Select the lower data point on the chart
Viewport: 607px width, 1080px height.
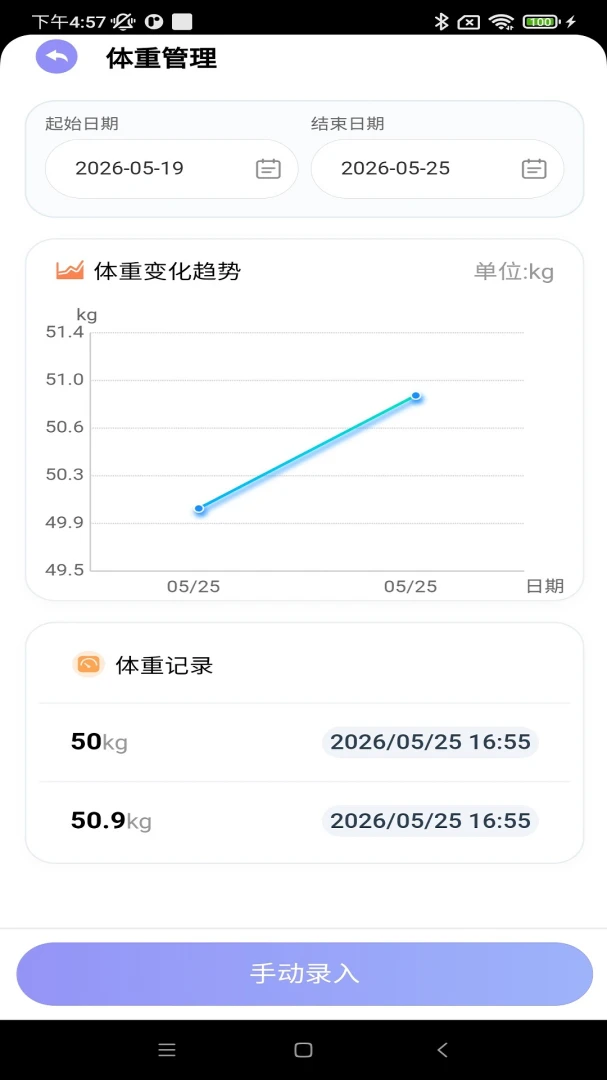(199, 509)
